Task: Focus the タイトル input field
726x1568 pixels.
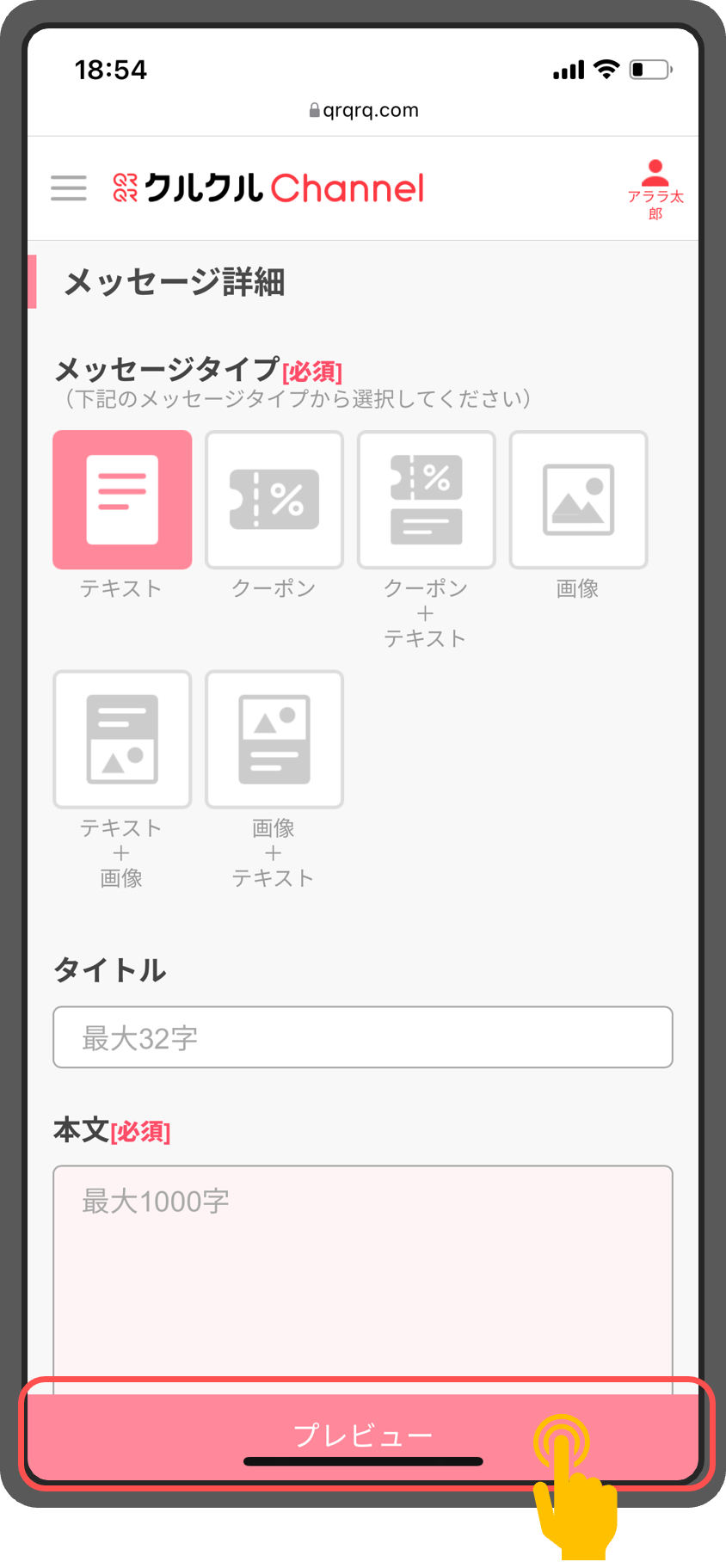Action: click(363, 1037)
